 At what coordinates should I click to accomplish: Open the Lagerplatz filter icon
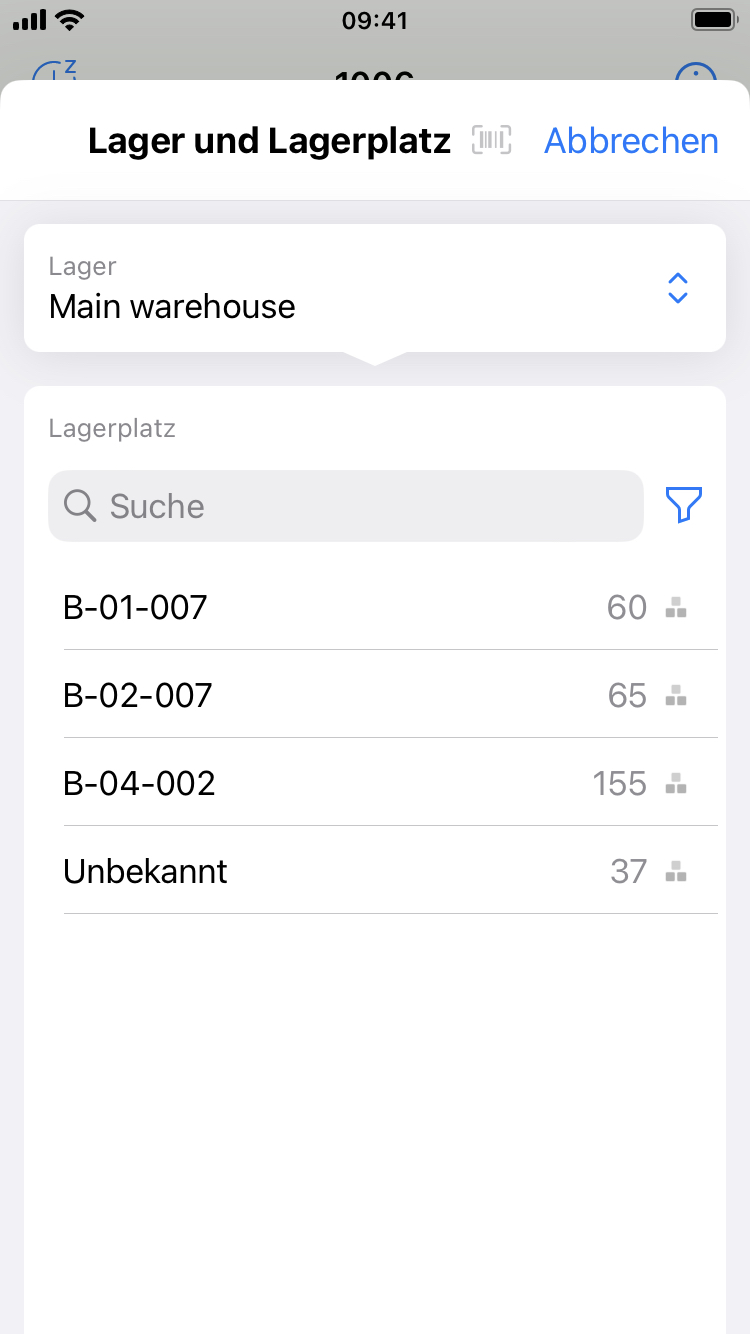[x=684, y=505]
